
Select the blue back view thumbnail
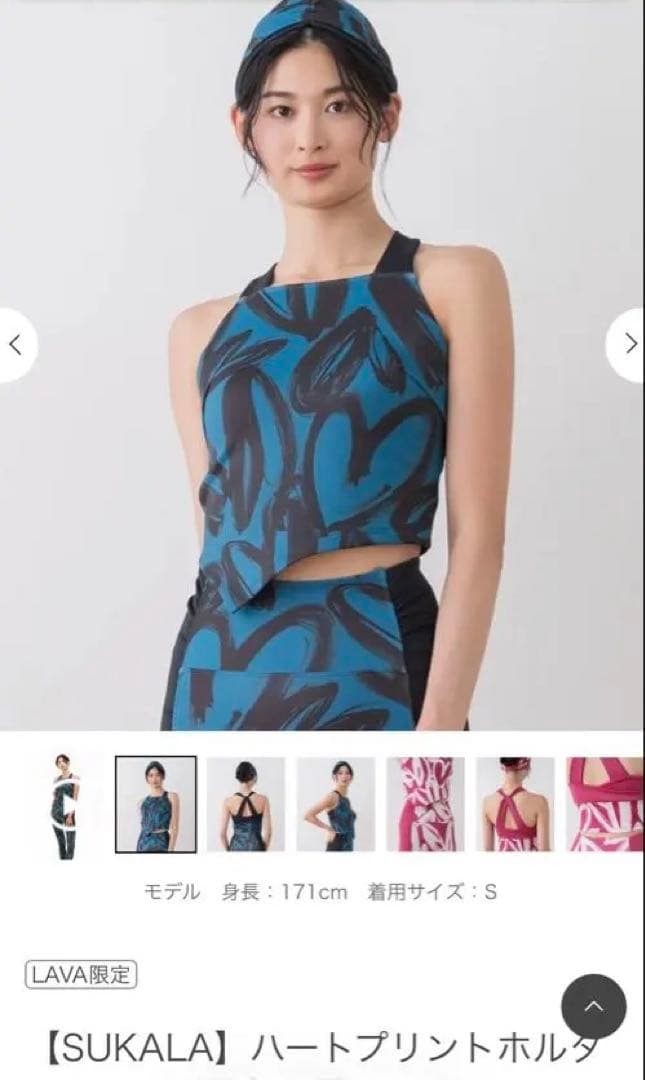coord(246,804)
